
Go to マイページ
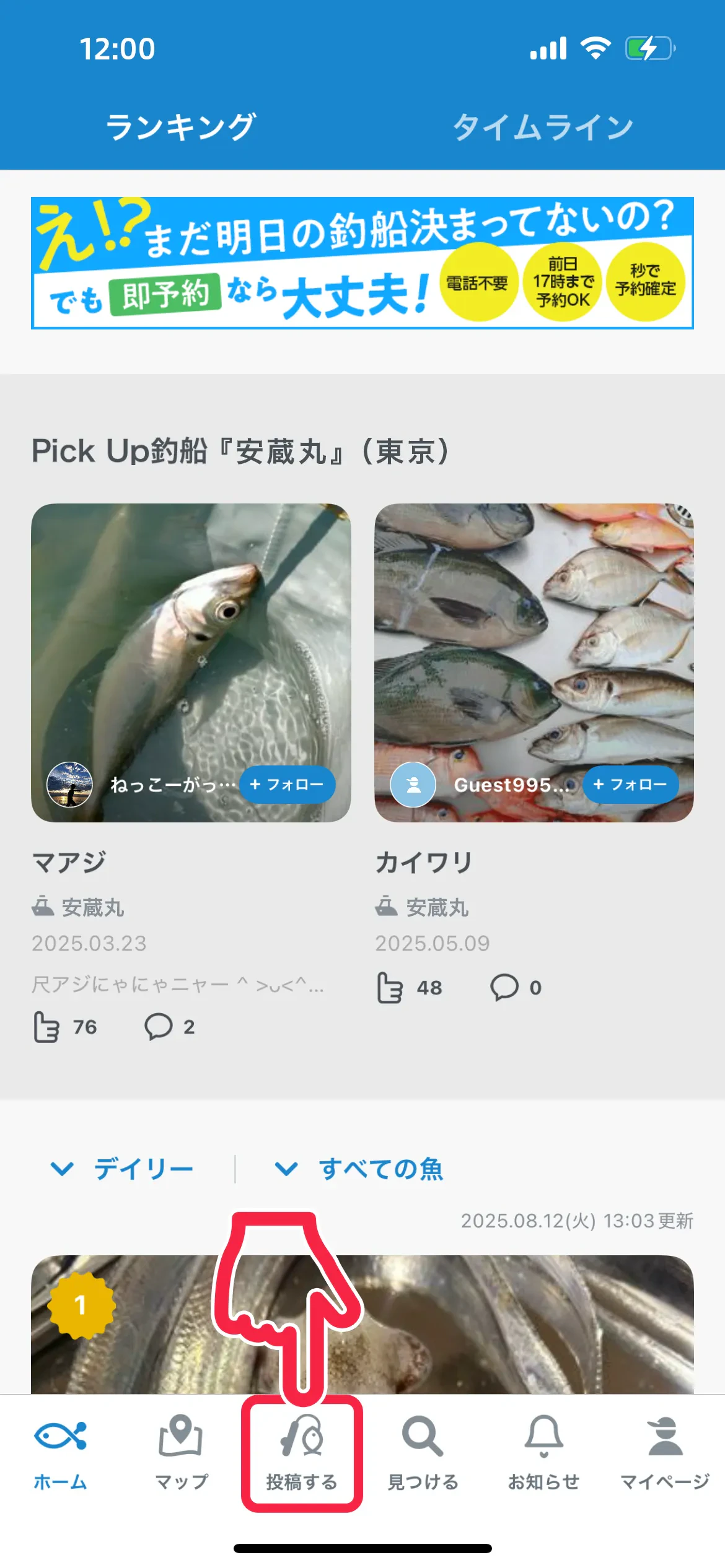(665, 1453)
